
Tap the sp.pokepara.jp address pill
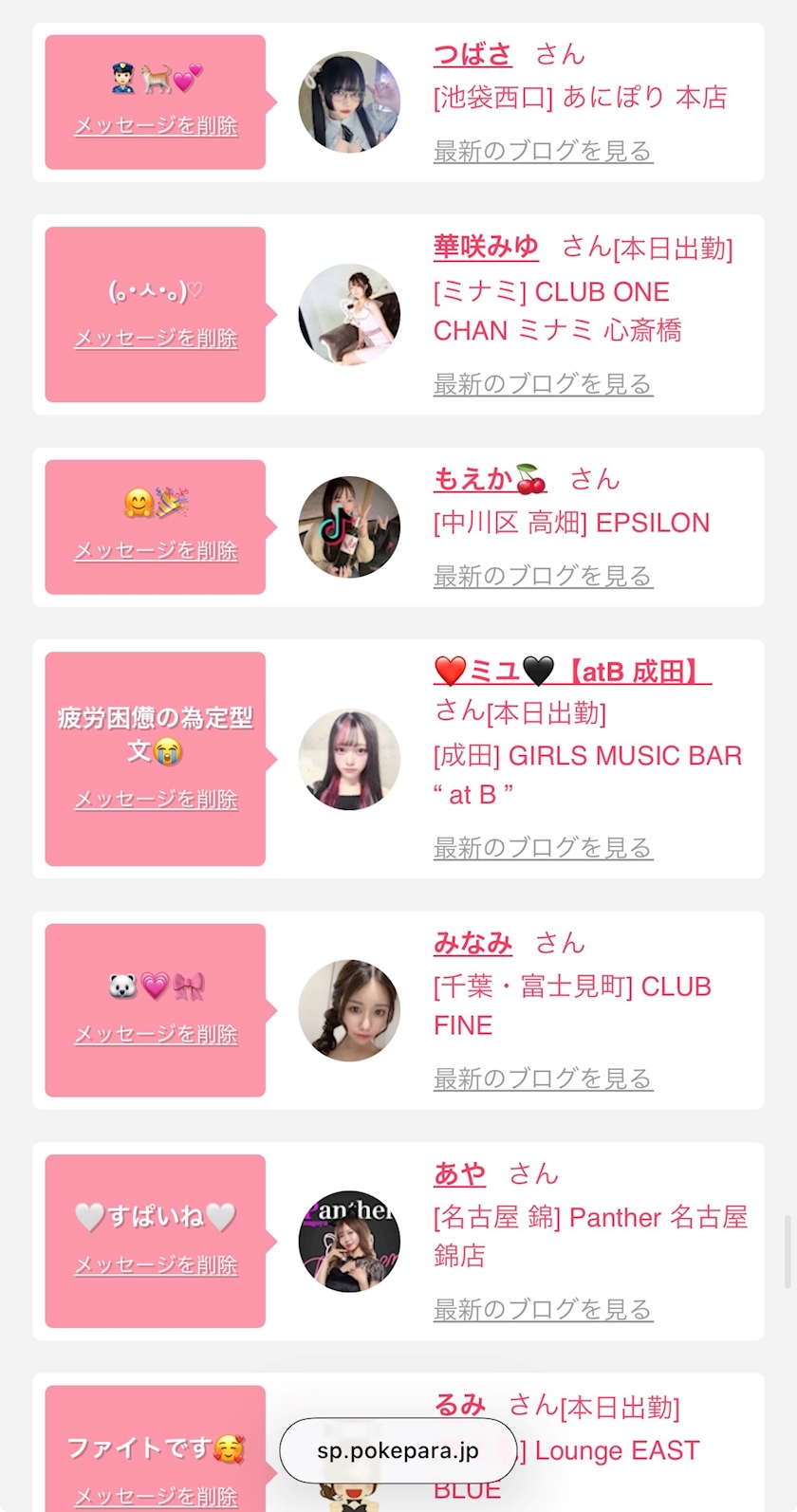398,1450
